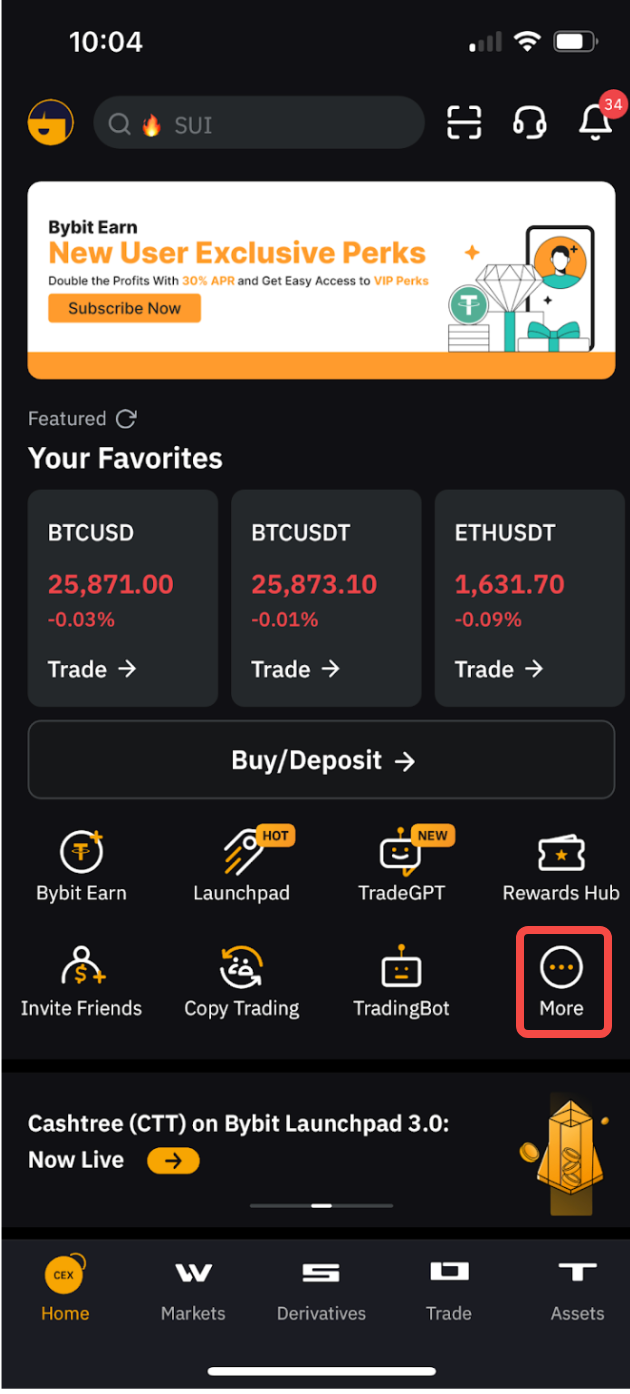Open the BTCUSD trade card

tap(122, 598)
